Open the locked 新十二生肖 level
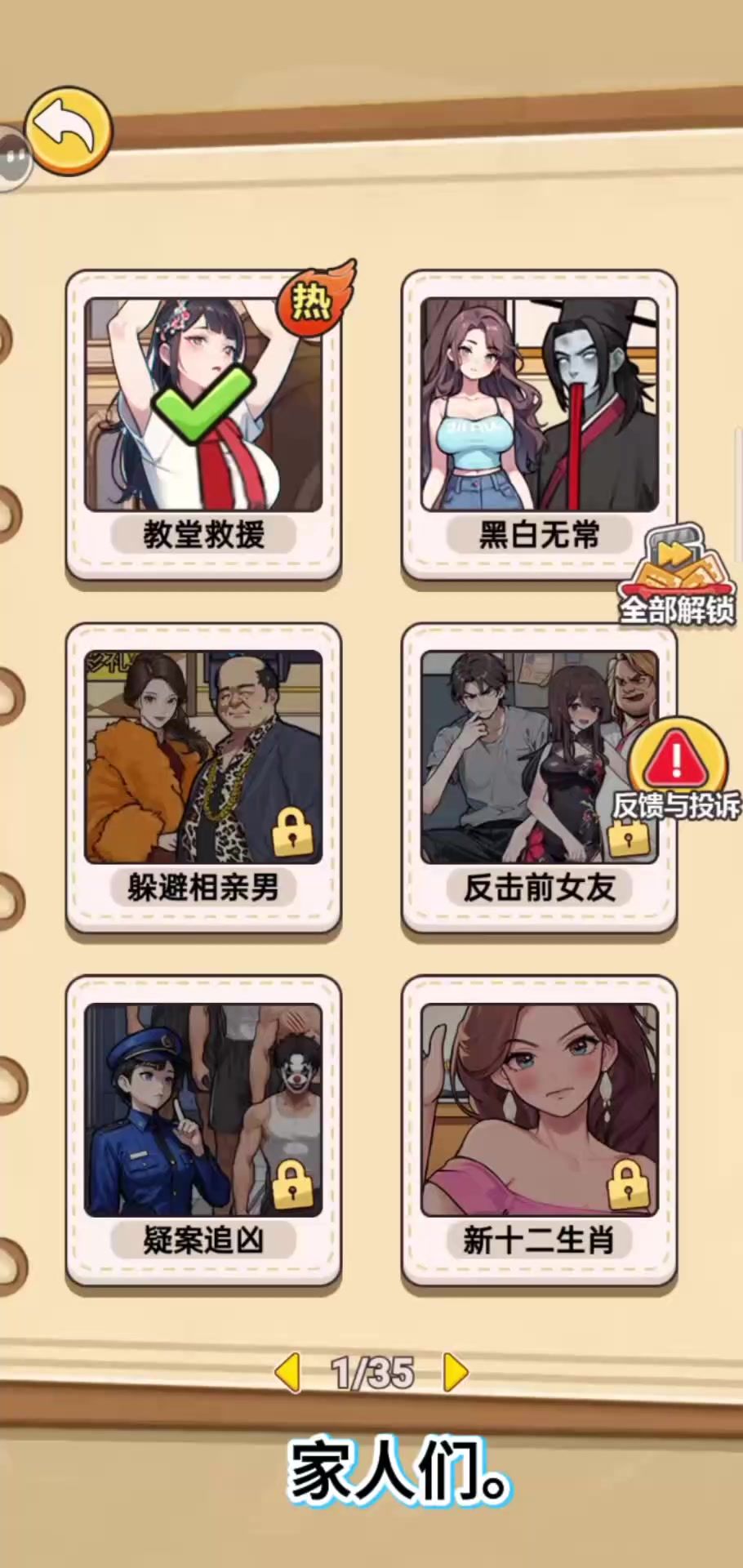 [539, 1129]
